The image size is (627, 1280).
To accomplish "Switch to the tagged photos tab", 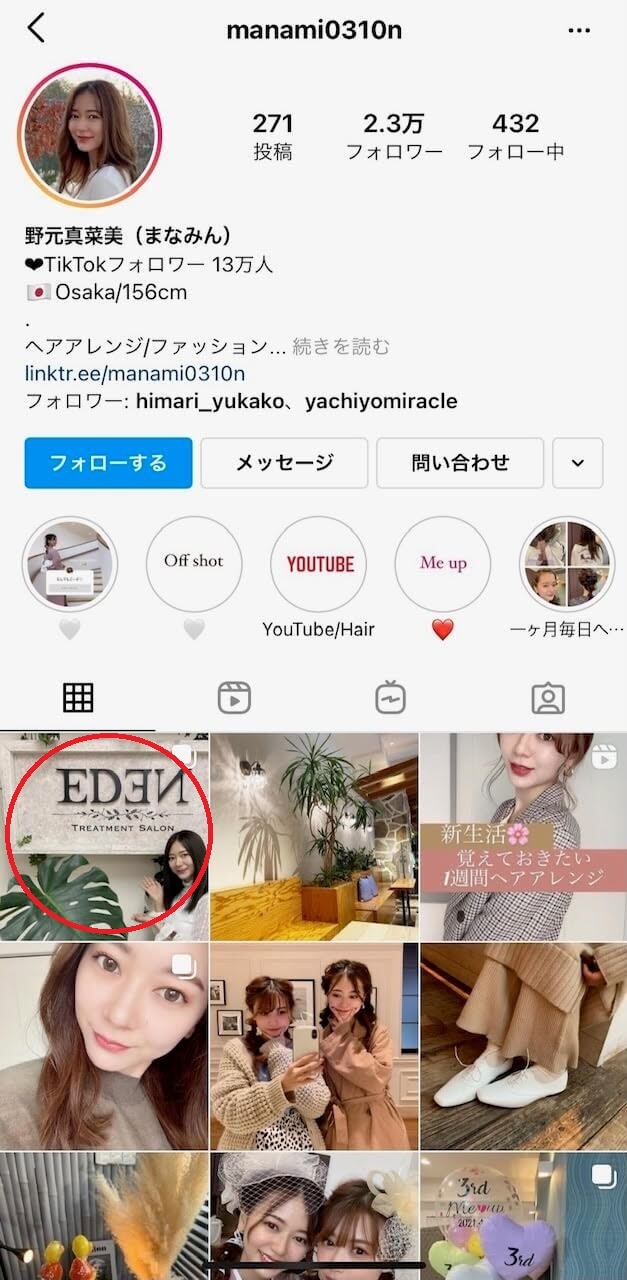I will [548, 698].
